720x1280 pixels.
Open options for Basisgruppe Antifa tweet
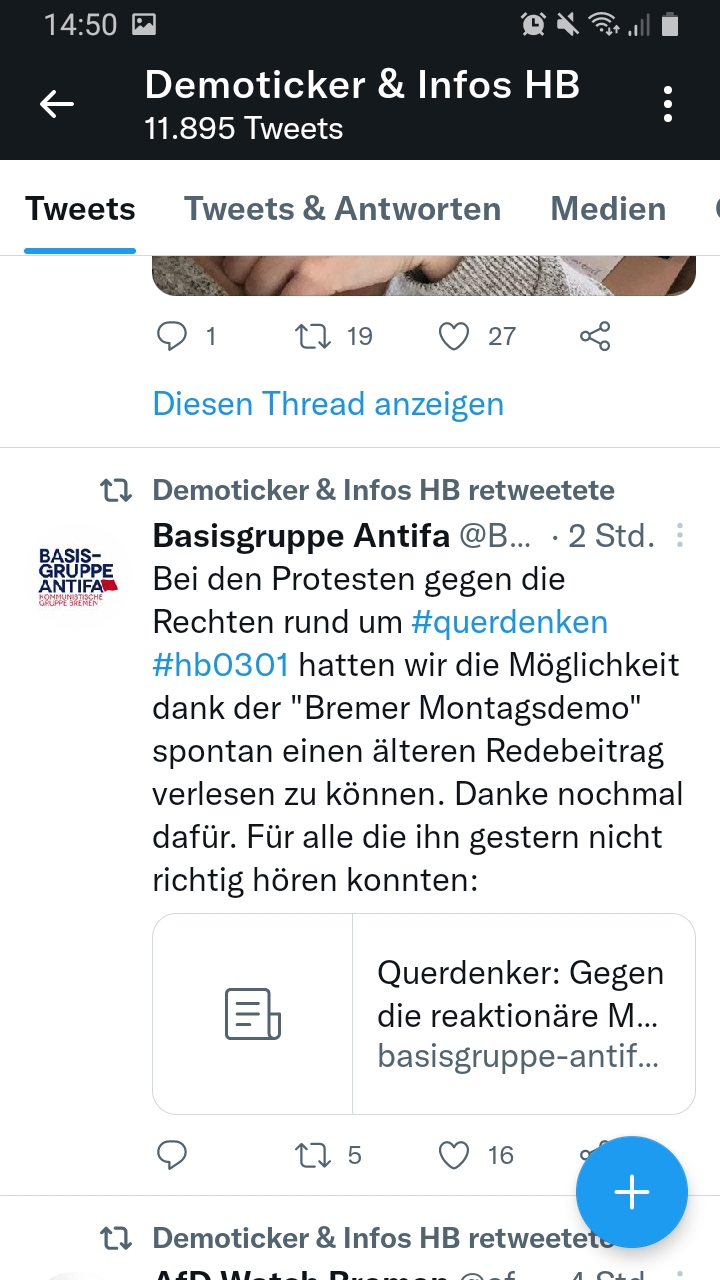click(x=680, y=537)
